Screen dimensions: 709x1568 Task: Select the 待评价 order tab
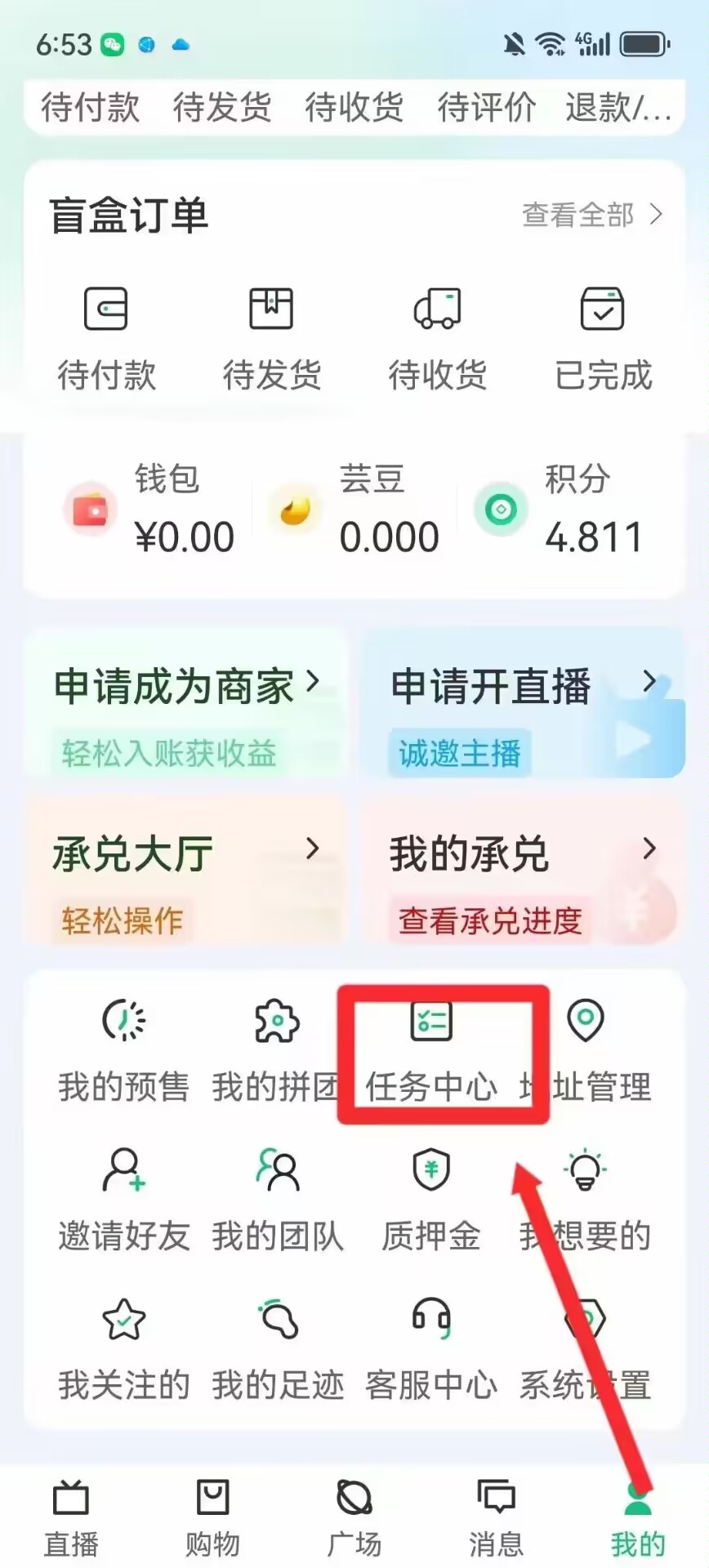[486, 107]
